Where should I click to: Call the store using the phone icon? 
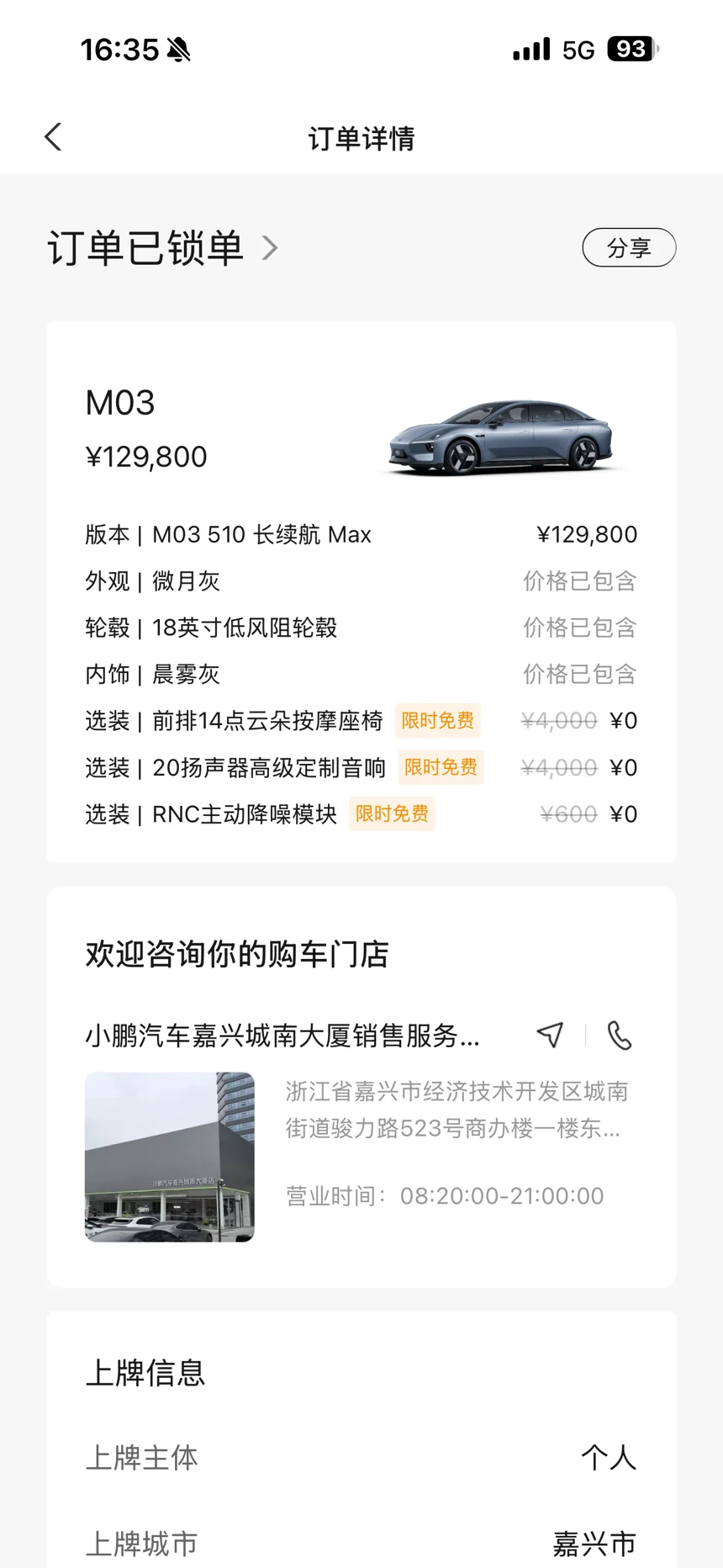620,1035
